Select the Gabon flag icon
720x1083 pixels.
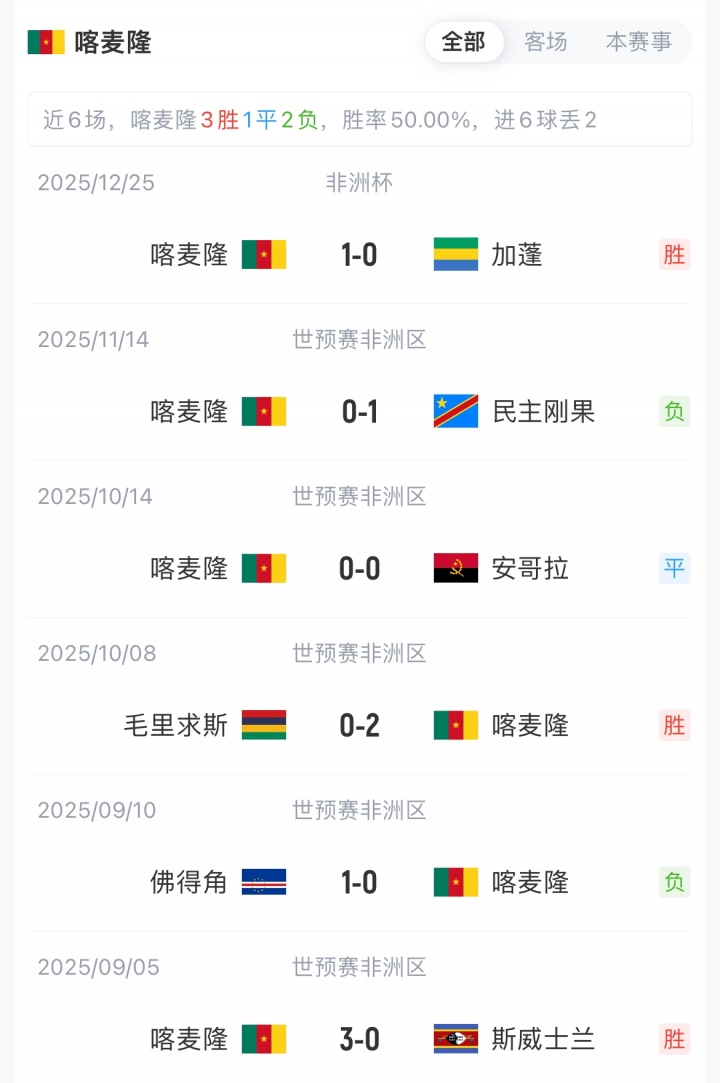click(x=455, y=254)
